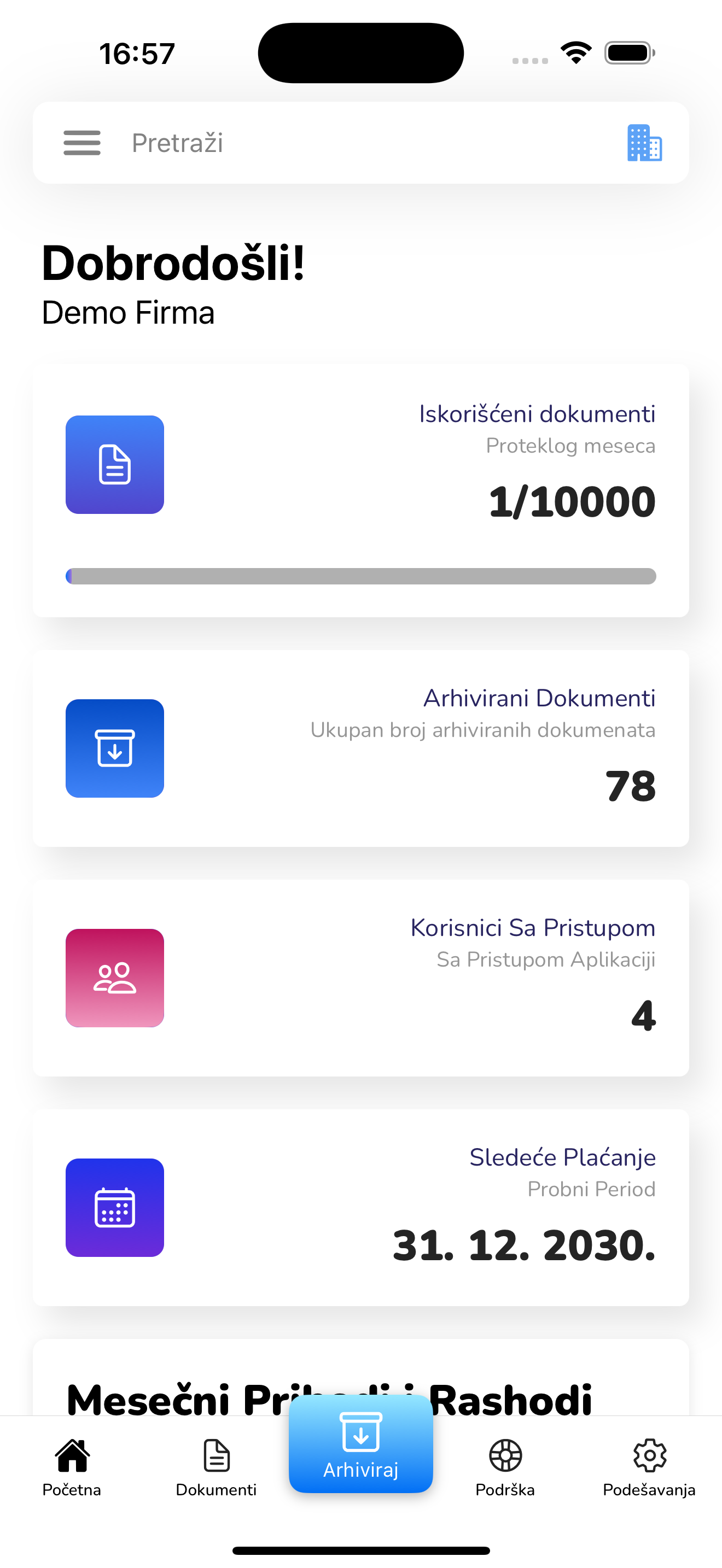Open the Sledeće Plaćanje card
Screen dimensions: 722x1568
click(x=361, y=1207)
